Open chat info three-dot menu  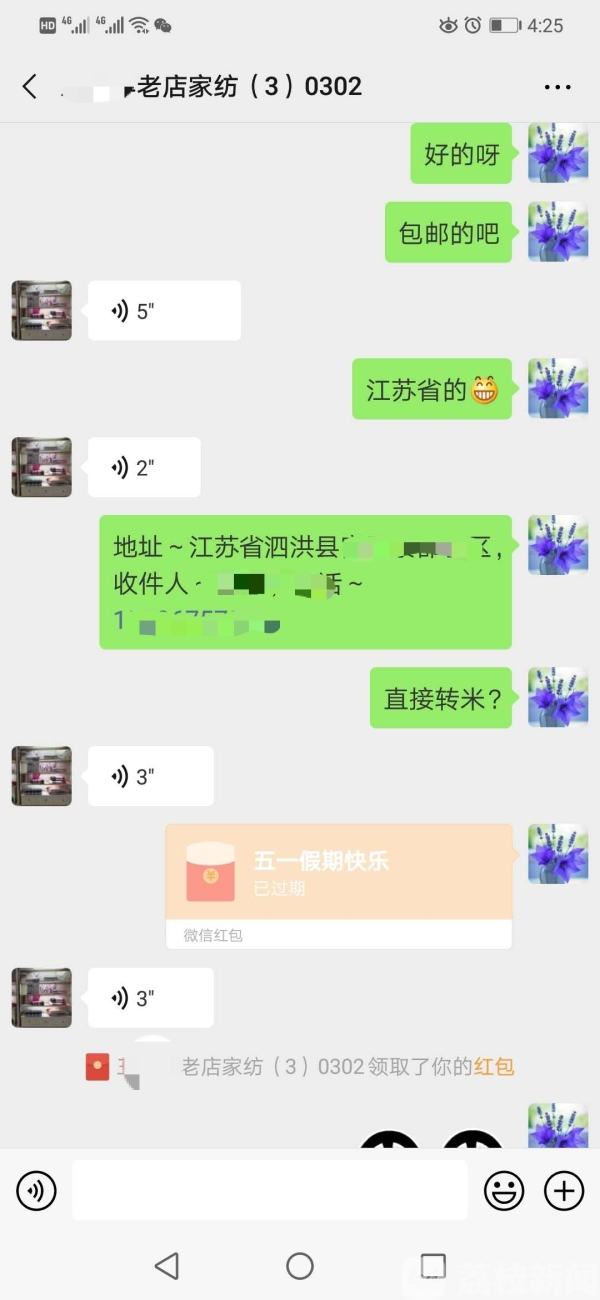coord(557,87)
